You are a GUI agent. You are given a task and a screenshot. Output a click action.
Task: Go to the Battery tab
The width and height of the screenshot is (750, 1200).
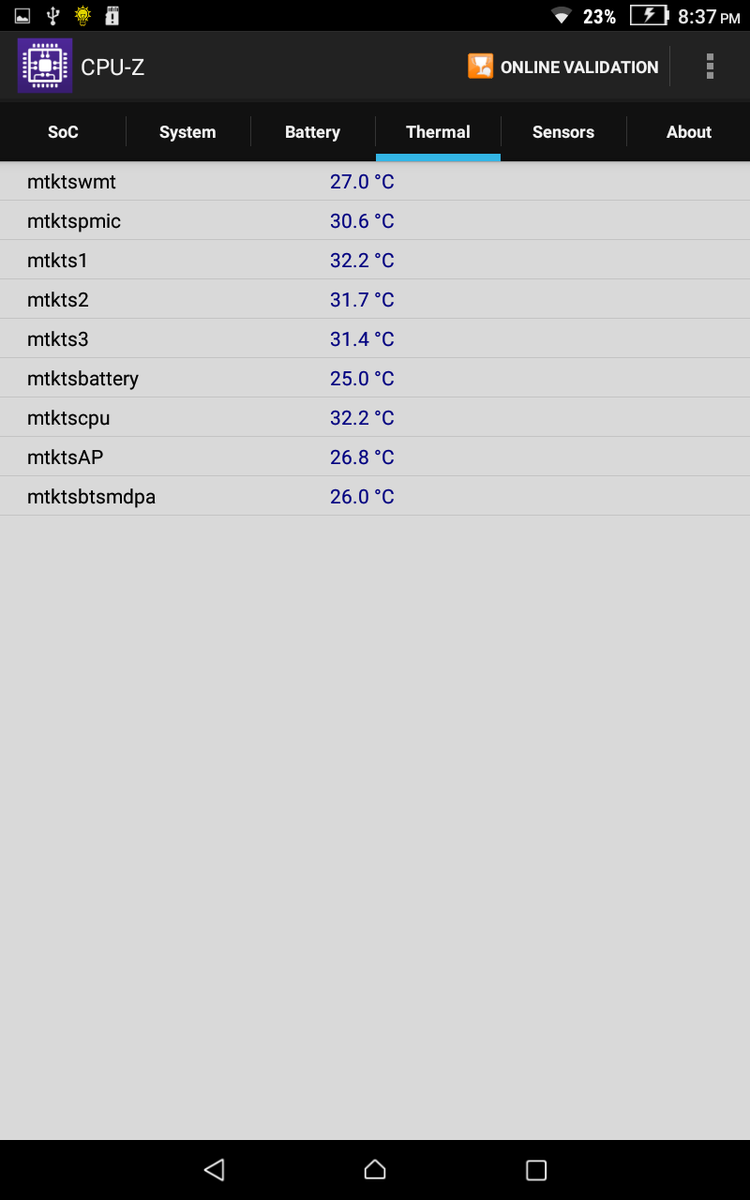pos(313,132)
